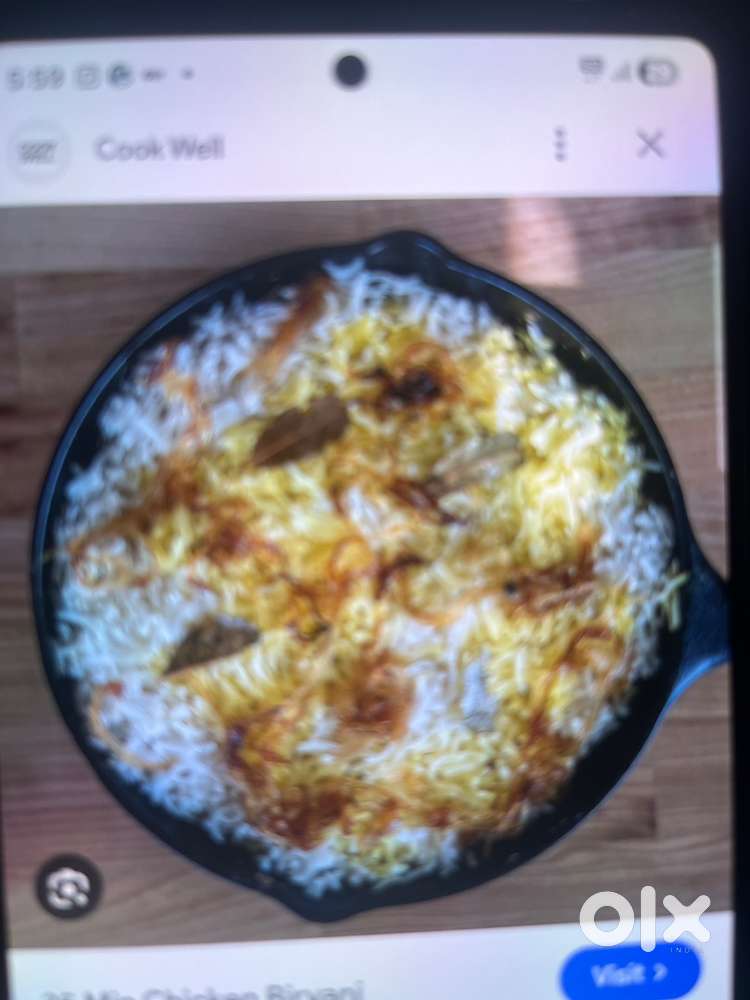Close the image viewer
This screenshot has height=1000, width=750.
point(651,145)
